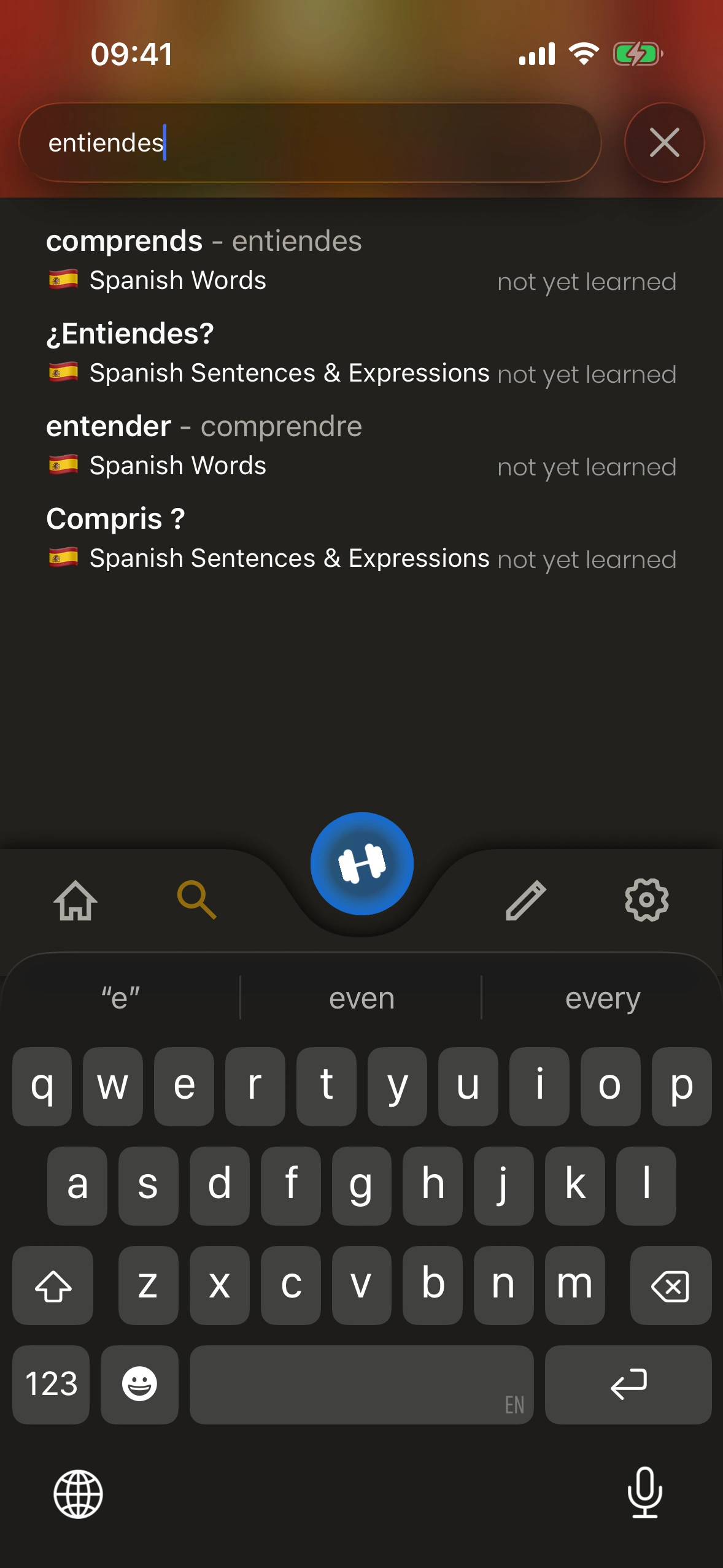723x1568 pixels.
Task: Tap the search field containing entiendes
Action: click(x=310, y=142)
